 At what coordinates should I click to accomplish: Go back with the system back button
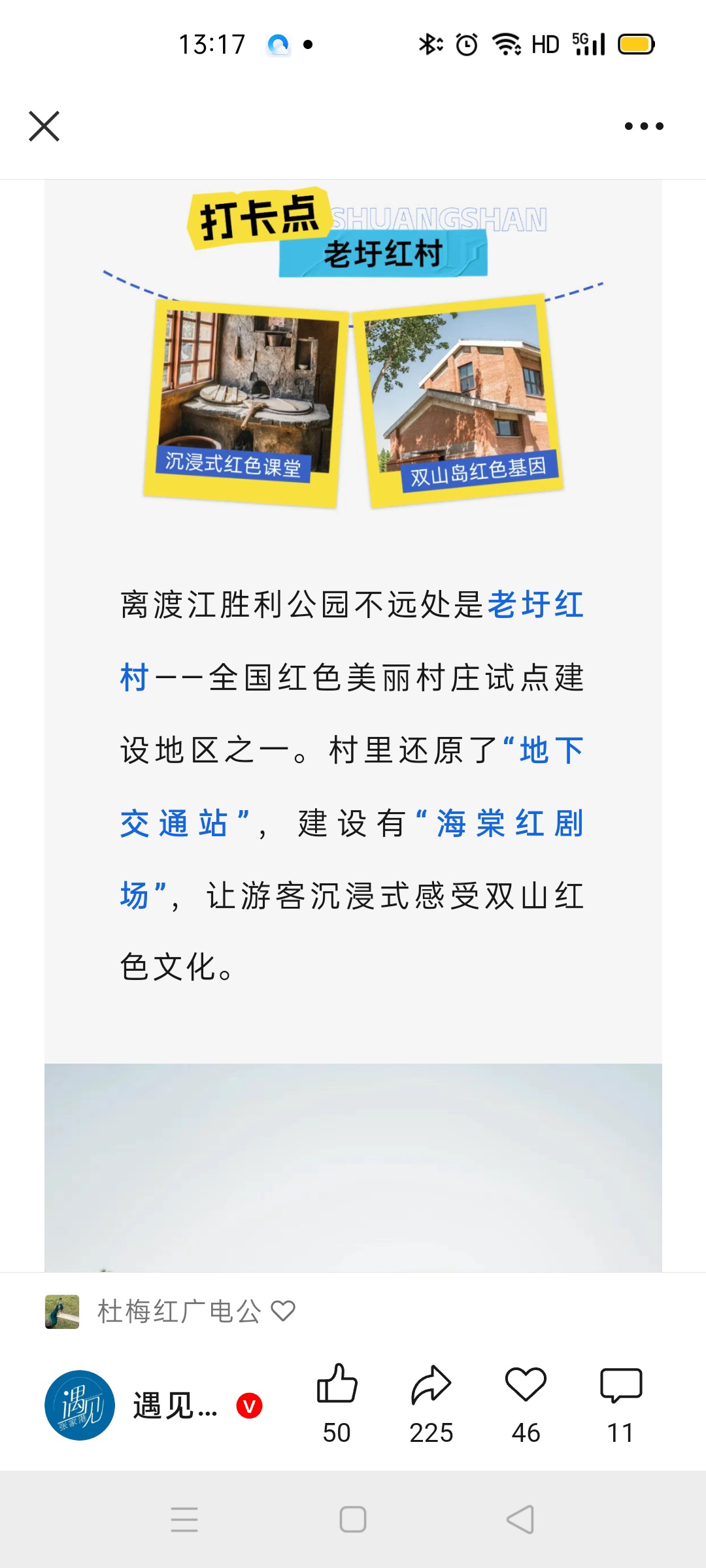520,1520
